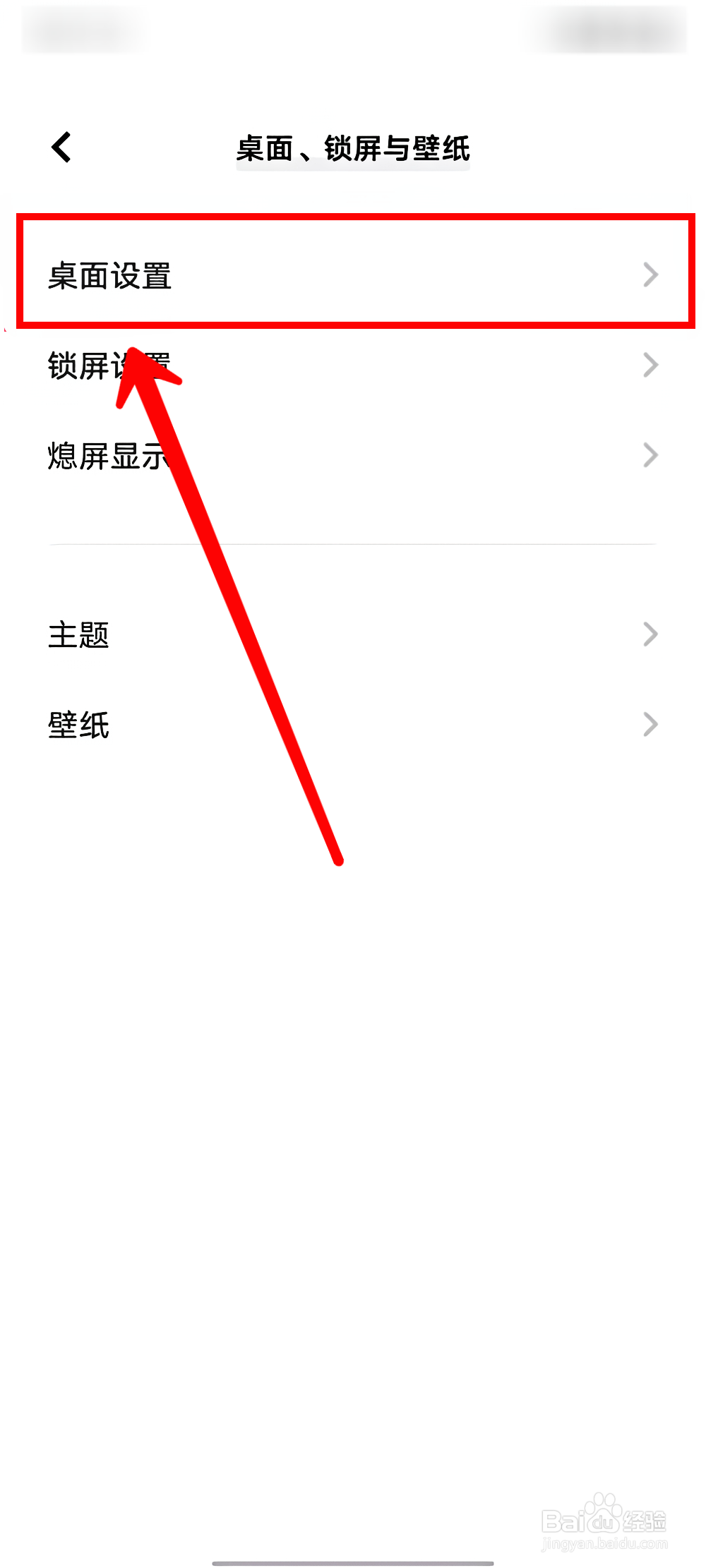This screenshot has height=1568, width=706.
Task: Click the chevron beside 桌面设置
Action: click(650, 274)
